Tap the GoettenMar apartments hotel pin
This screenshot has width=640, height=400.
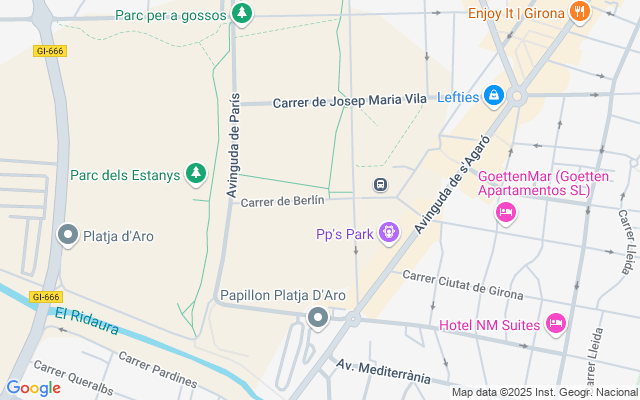click(506, 211)
